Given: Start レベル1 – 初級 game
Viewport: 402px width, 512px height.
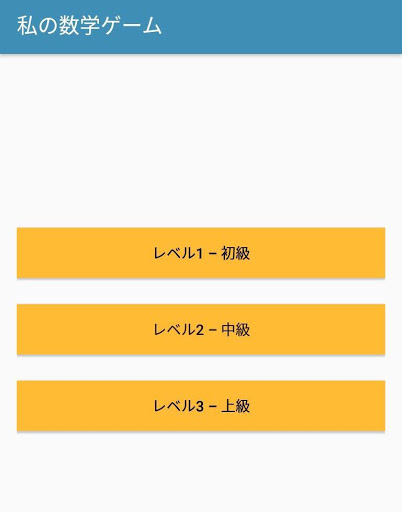Looking at the screenshot, I should [201, 253].
